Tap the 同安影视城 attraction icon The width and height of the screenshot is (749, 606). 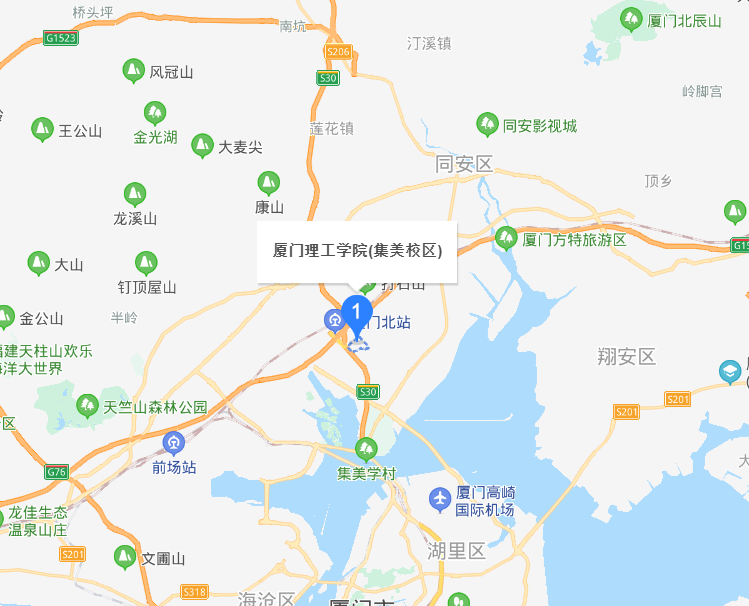[486, 125]
